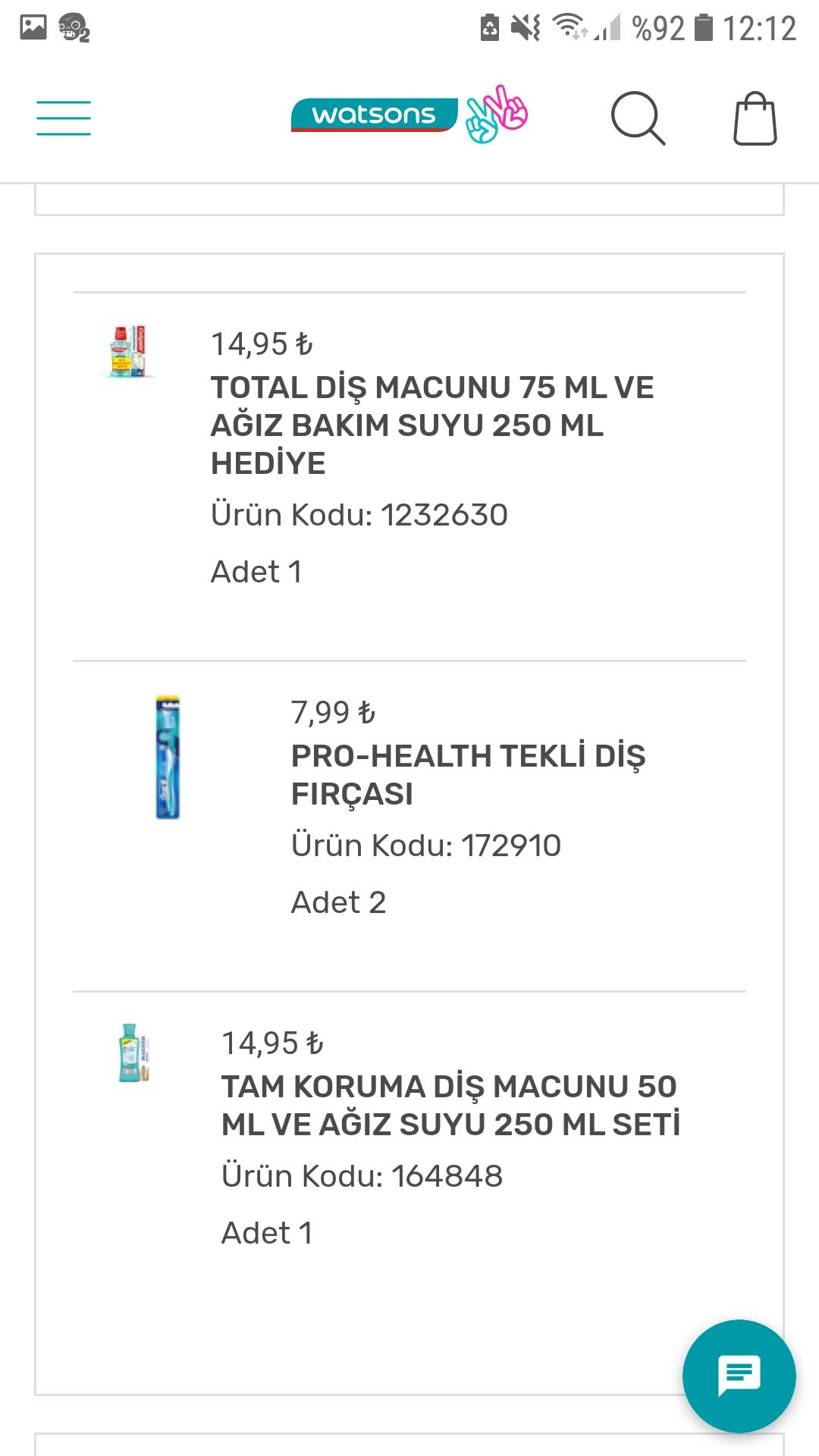This screenshot has width=819, height=1456.
Task: Open the chat support bubble
Action: 739,1376
